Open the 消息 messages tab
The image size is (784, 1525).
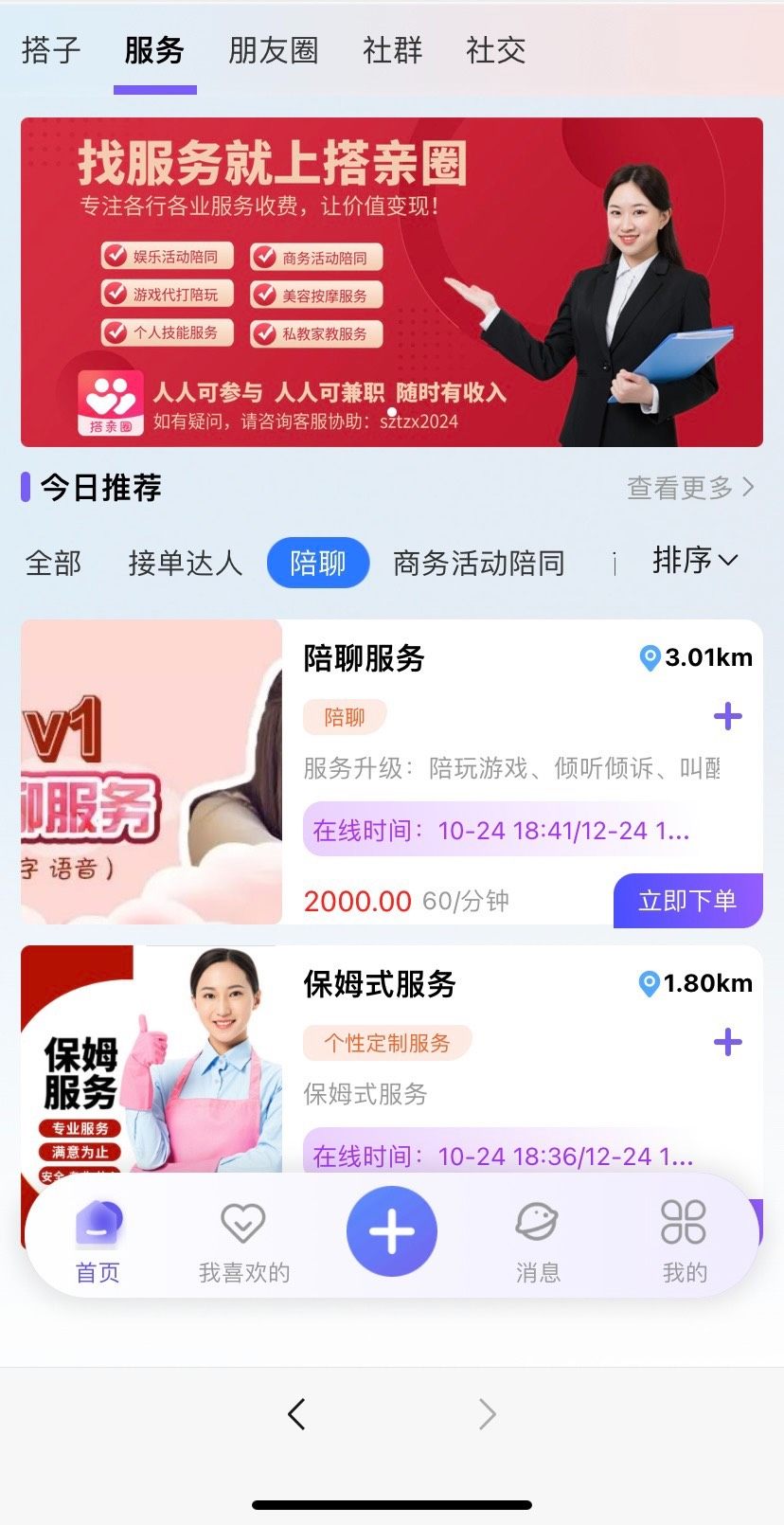point(537,1240)
